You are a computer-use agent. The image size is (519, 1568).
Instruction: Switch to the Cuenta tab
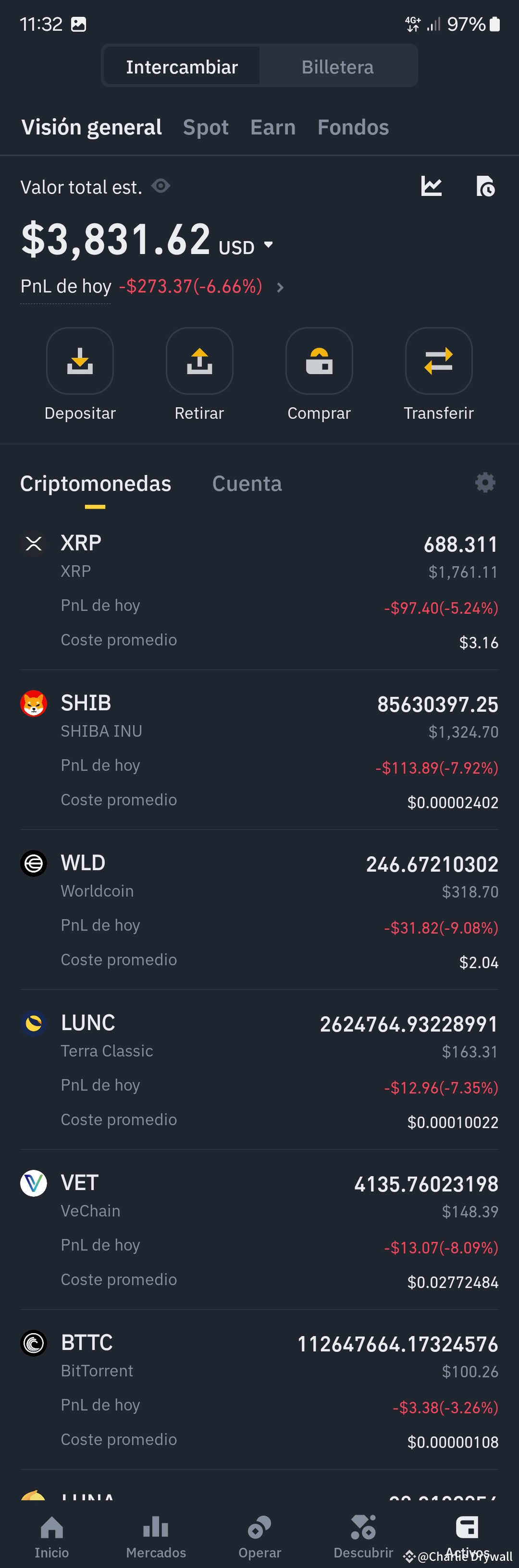point(247,484)
